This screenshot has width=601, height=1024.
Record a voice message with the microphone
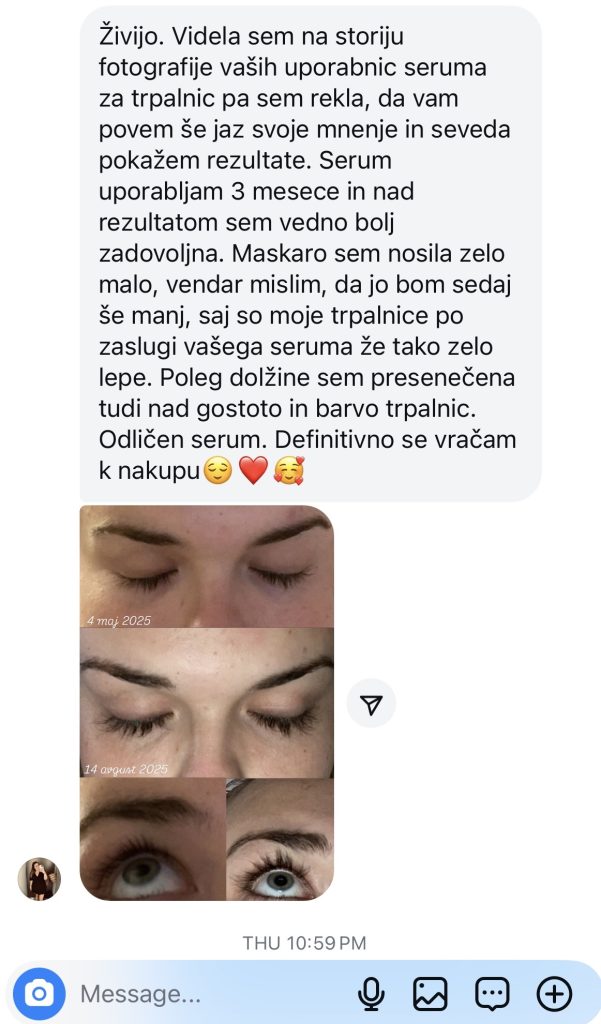[372, 994]
